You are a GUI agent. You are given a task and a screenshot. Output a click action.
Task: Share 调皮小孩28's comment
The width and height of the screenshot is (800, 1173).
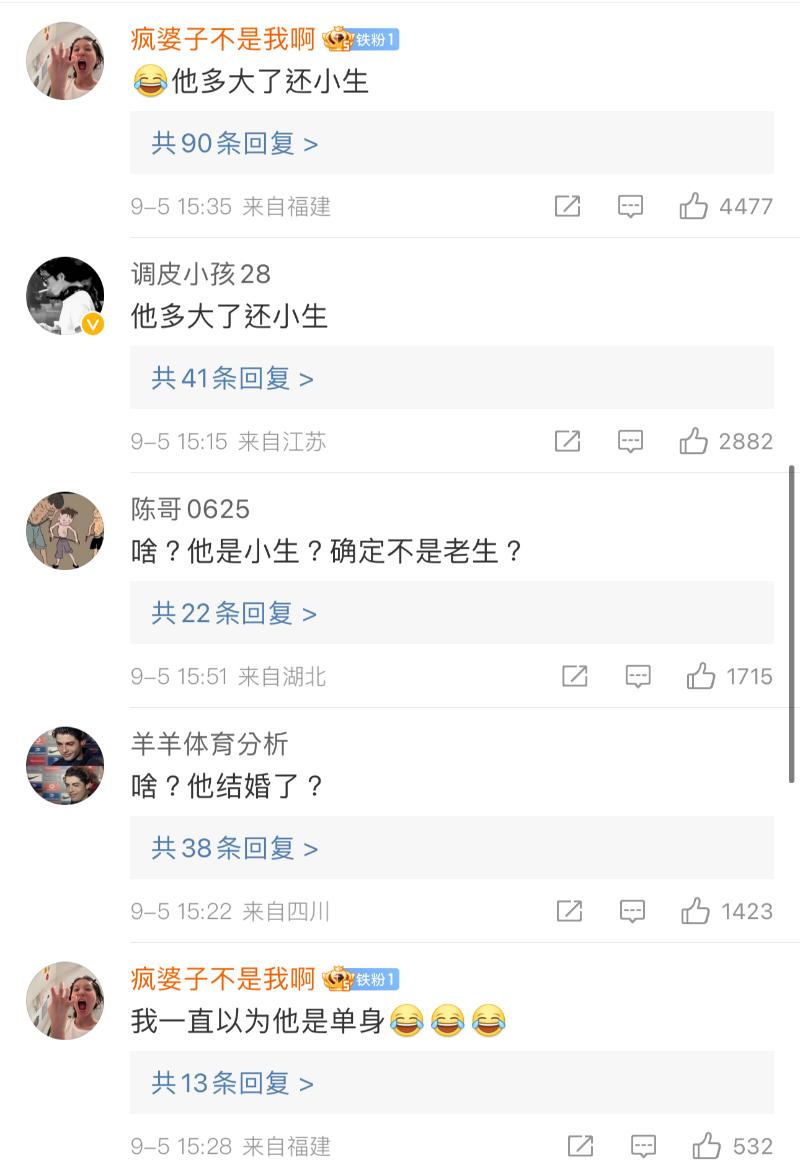coord(567,442)
